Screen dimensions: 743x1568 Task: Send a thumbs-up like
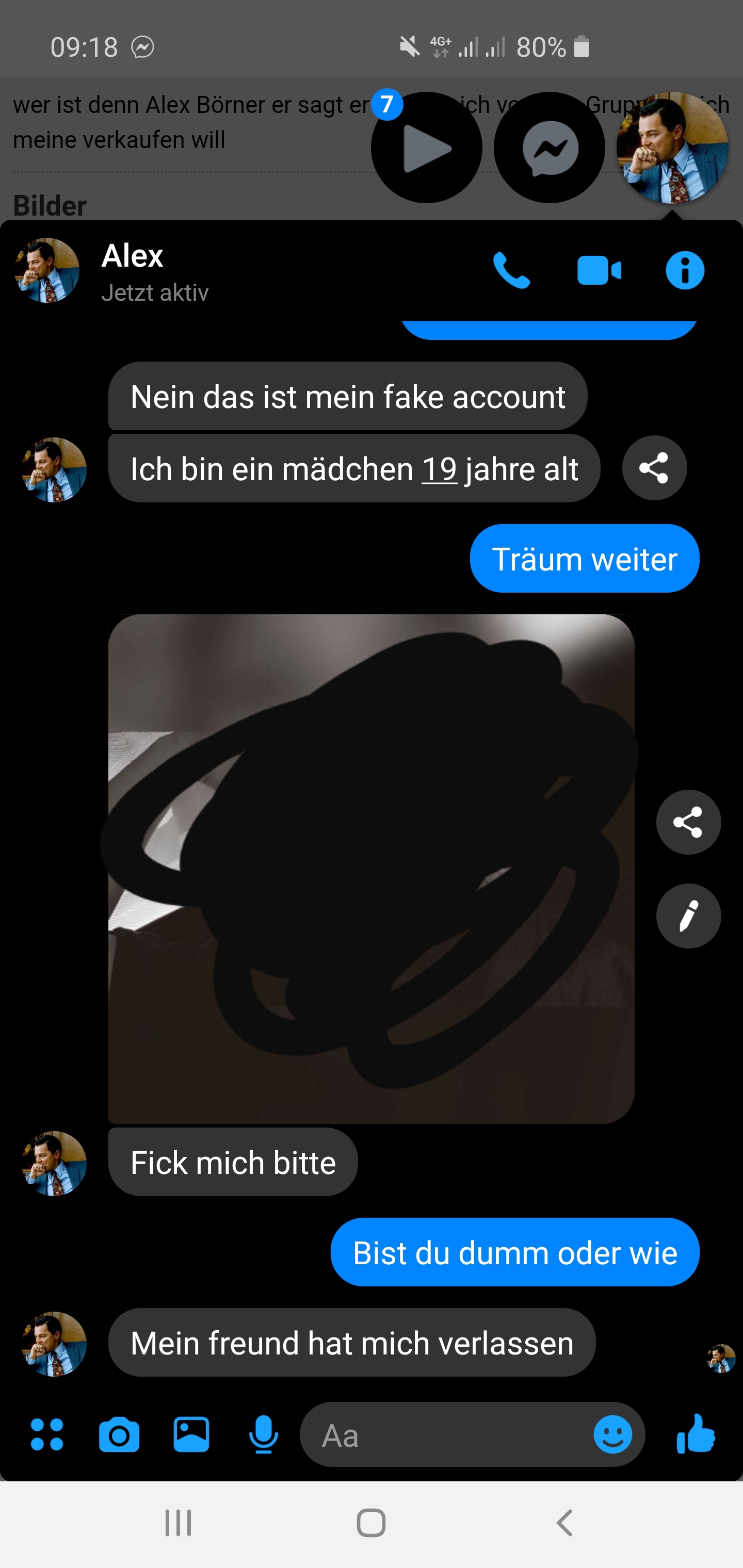tap(696, 1435)
